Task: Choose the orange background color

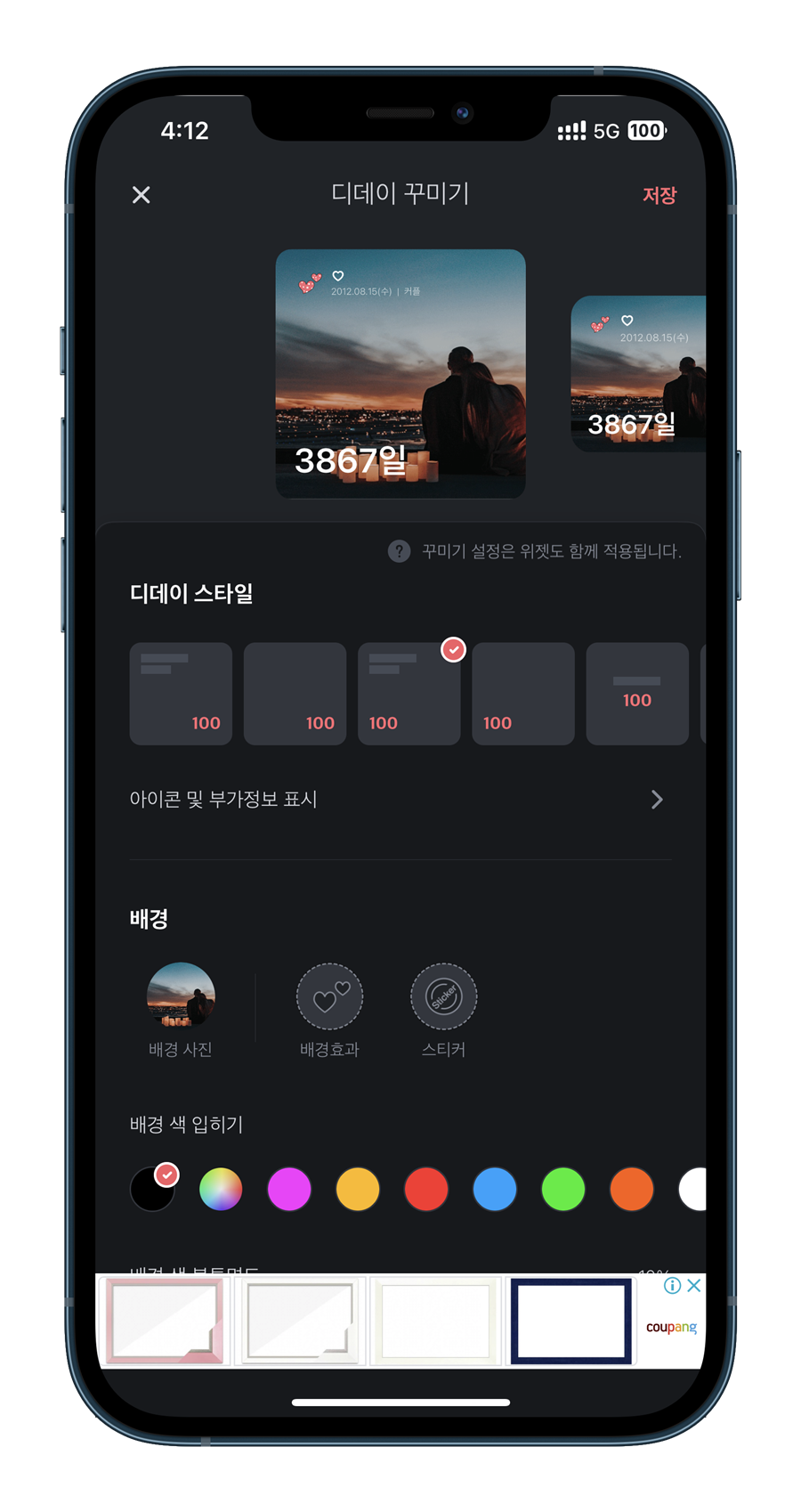Action: [632, 1190]
